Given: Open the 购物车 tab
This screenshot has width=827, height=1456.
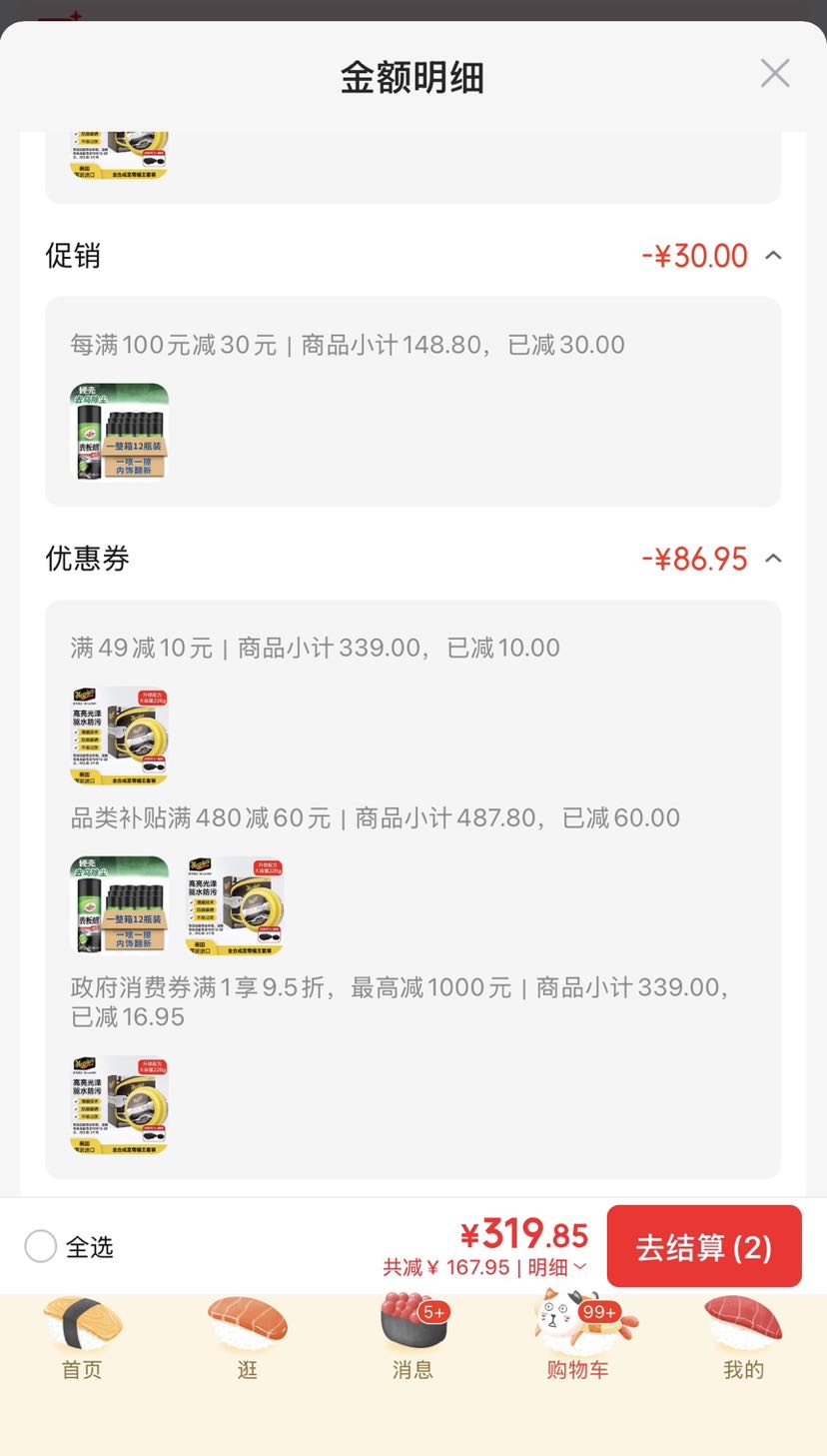Looking at the screenshot, I should click(x=578, y=1336).
